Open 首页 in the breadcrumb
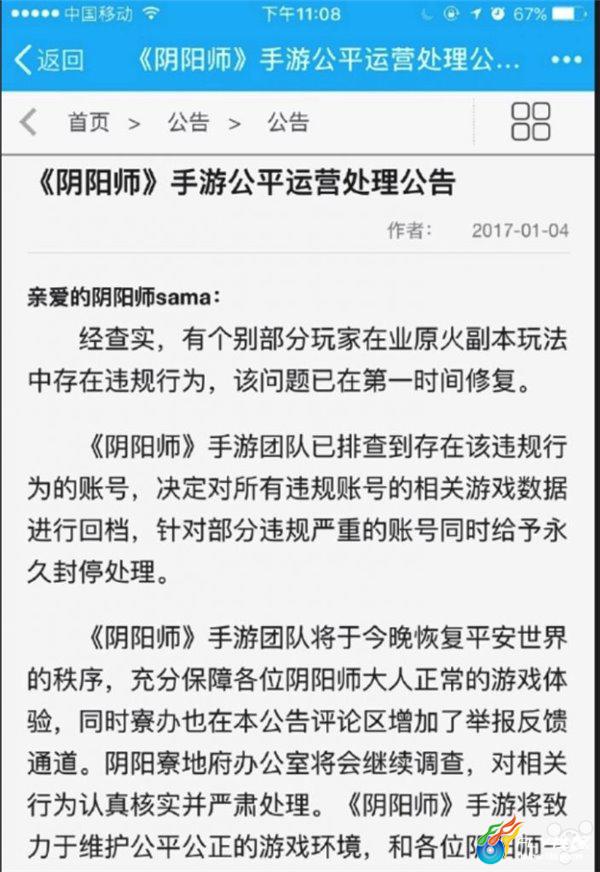600x872 pixels. point(88,123)
